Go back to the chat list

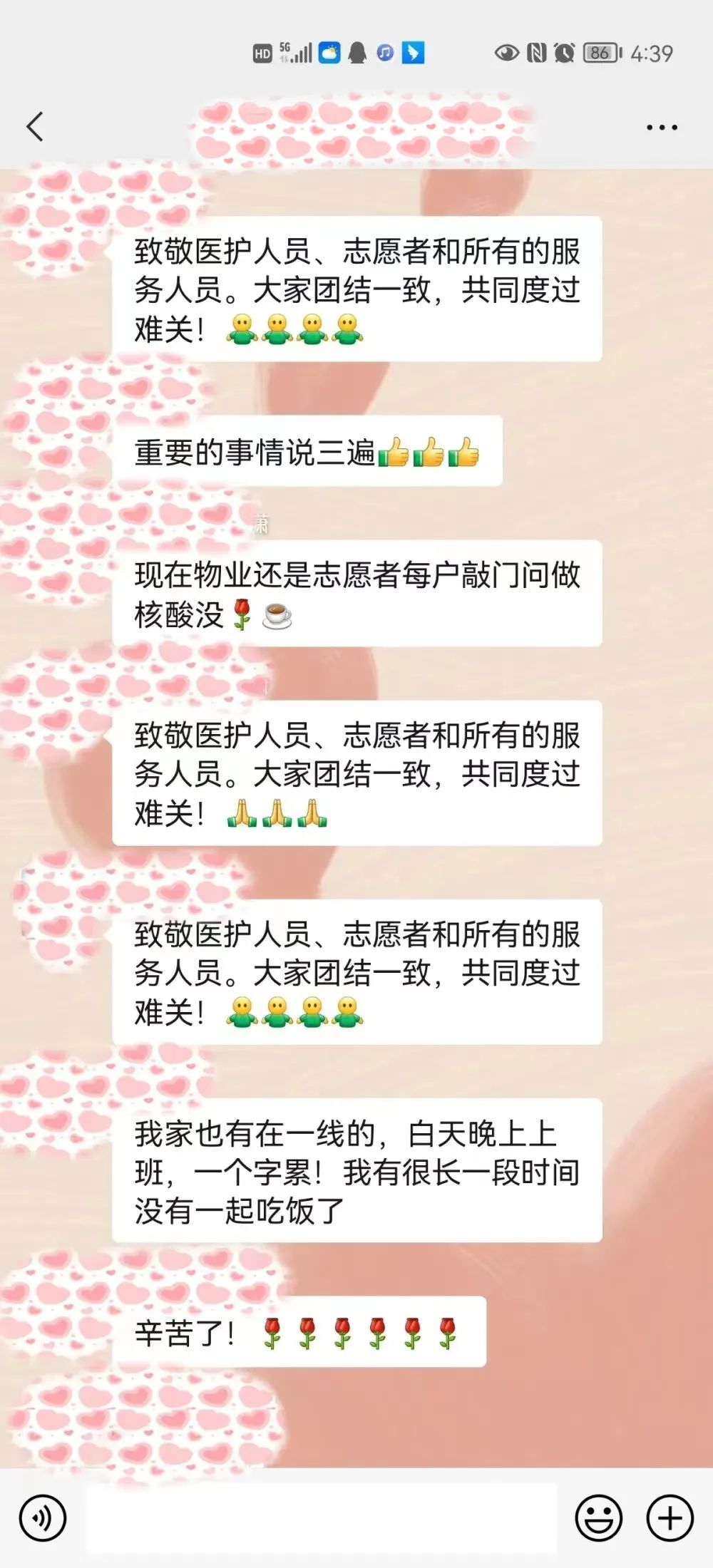tap(35, 127)
